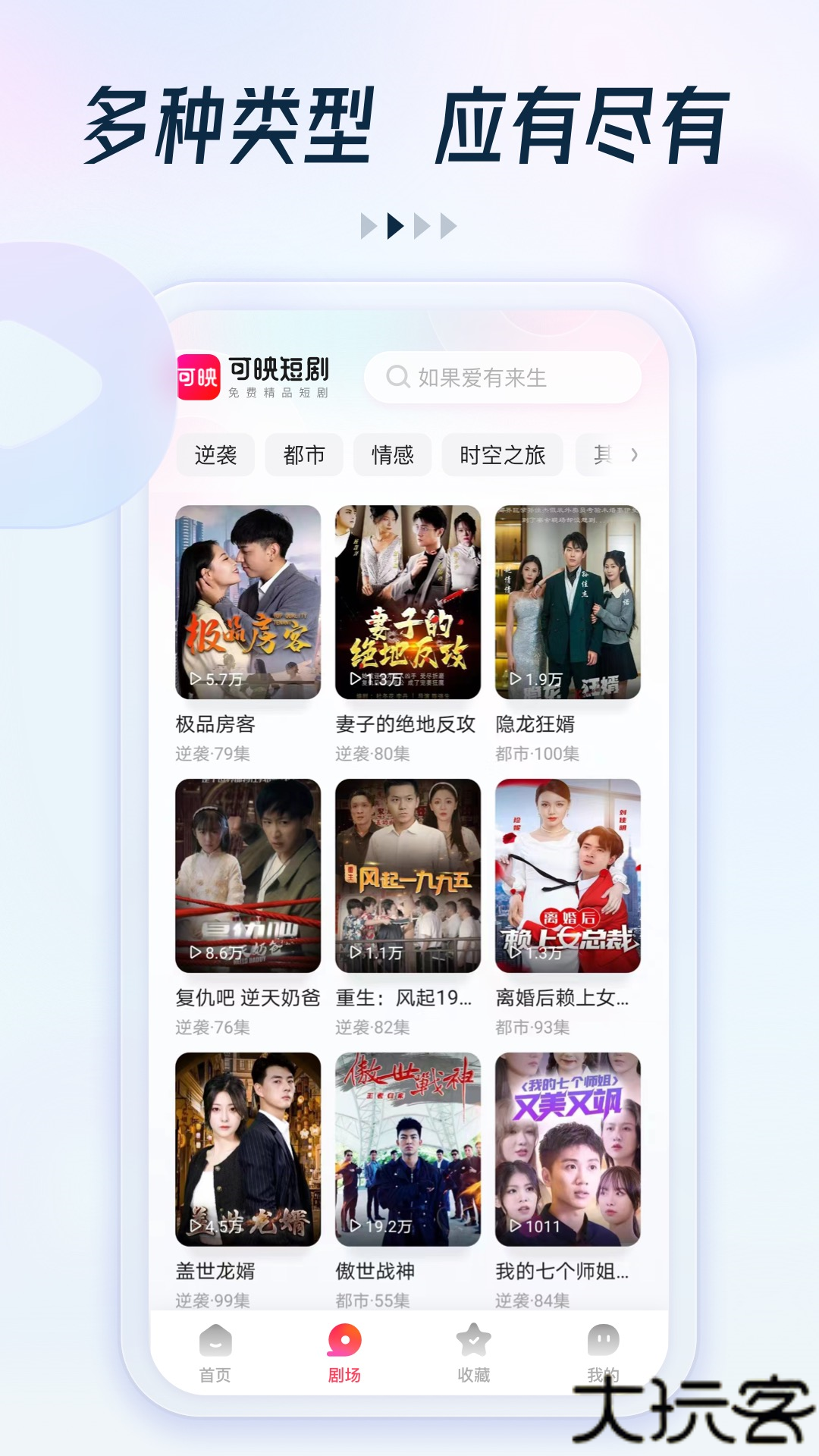Image resolution: width=819 pixels, height=1456 pixels.
Task: Tap the search field showing 如果爱有来生
Action: pos(500,377)
